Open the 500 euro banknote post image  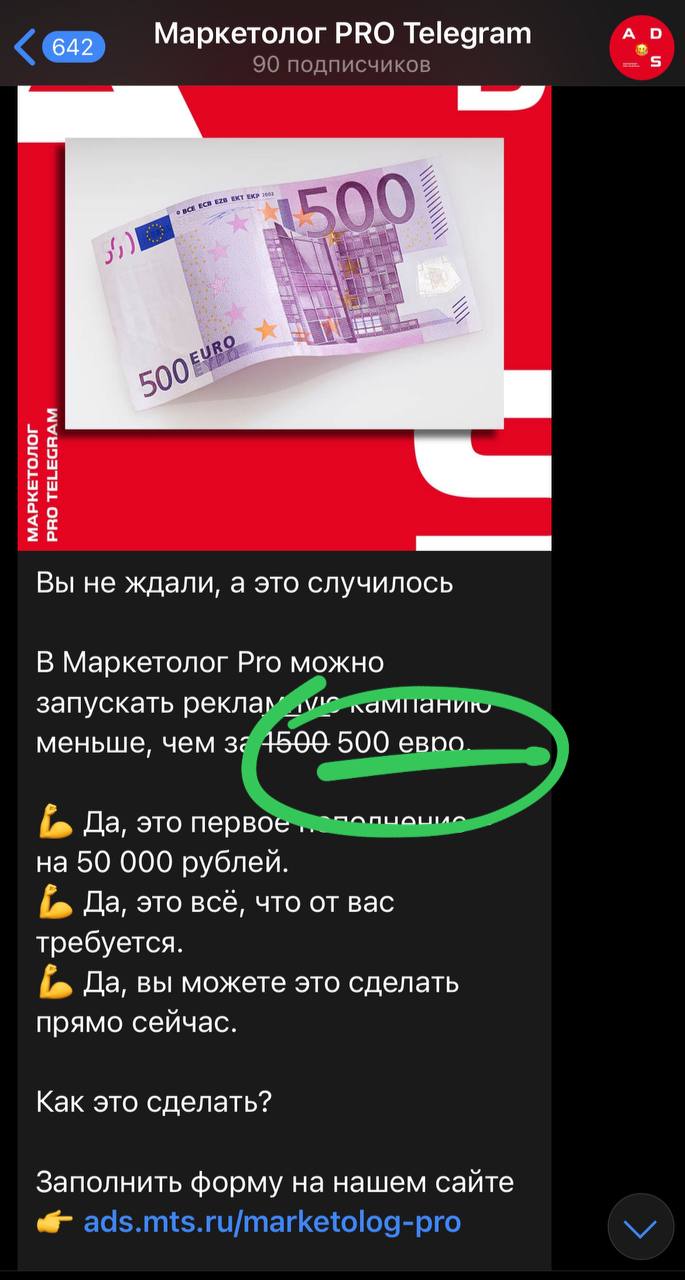point(284,316)
